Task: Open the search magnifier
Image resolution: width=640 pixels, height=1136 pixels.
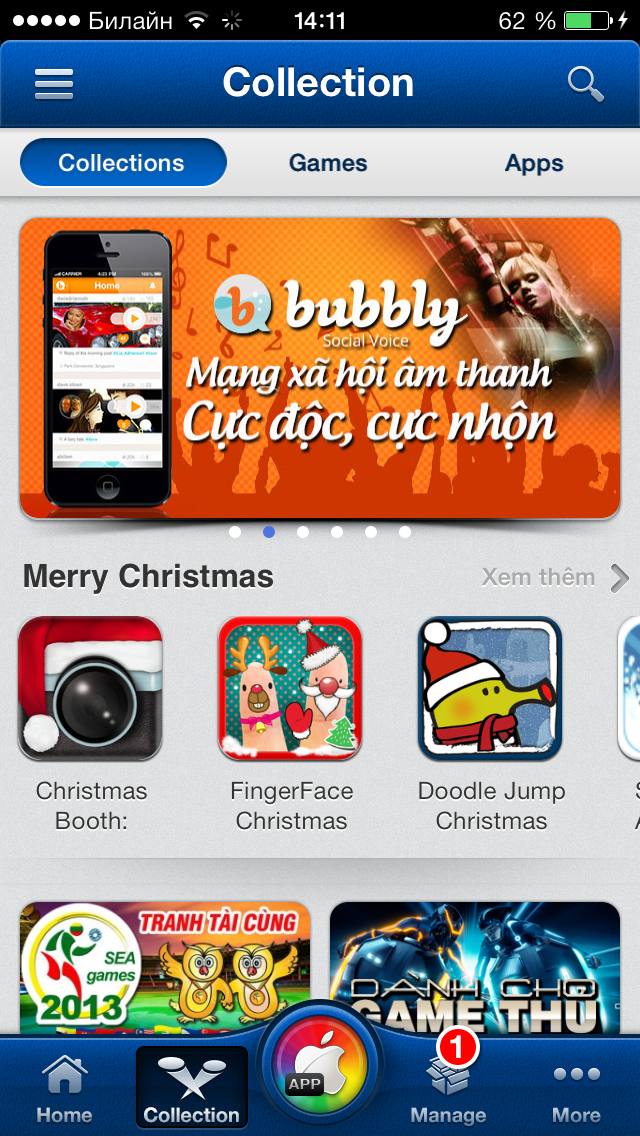Action: click(585, 84)
